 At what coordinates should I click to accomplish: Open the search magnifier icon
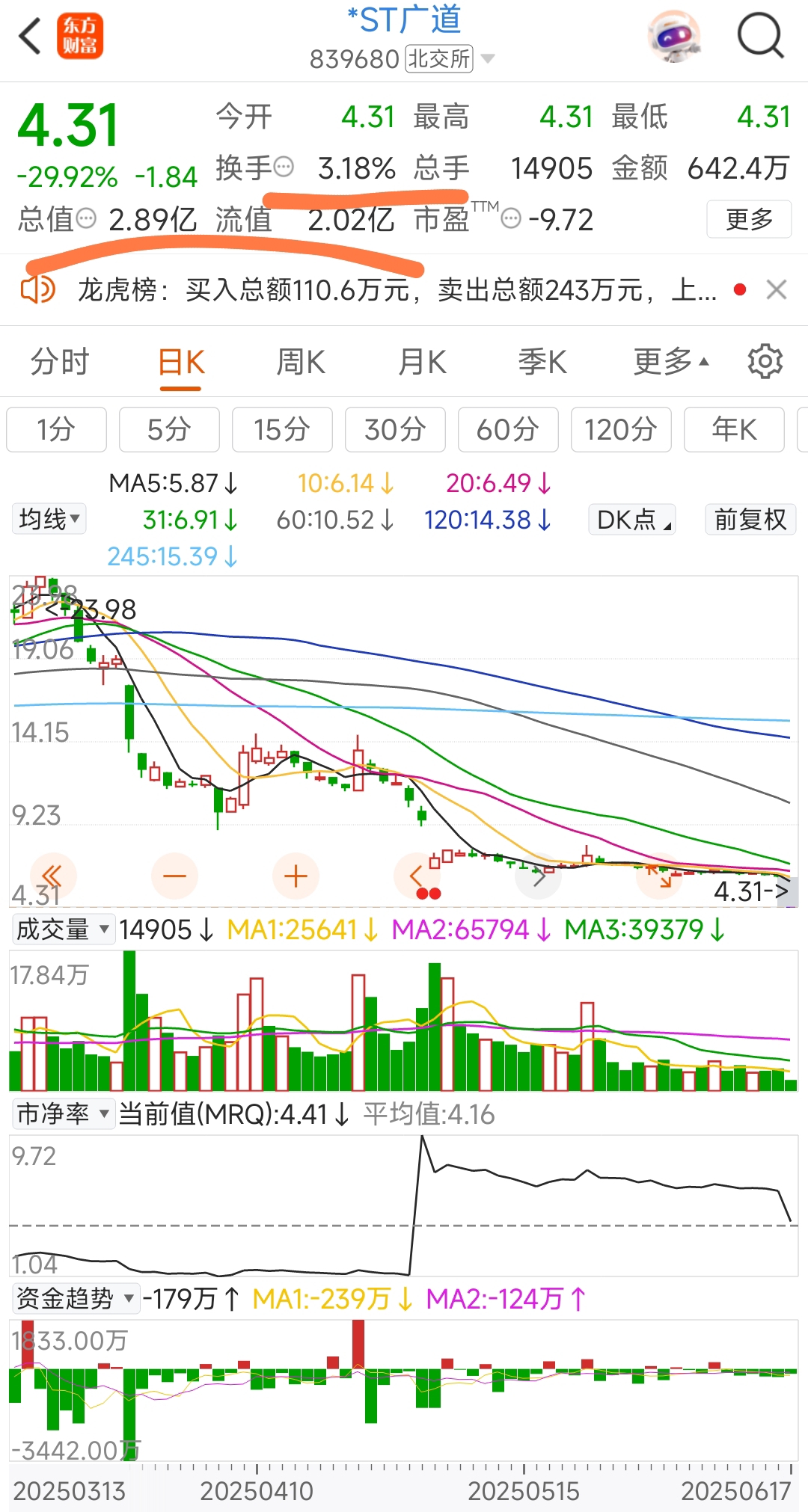pos(759,36)
